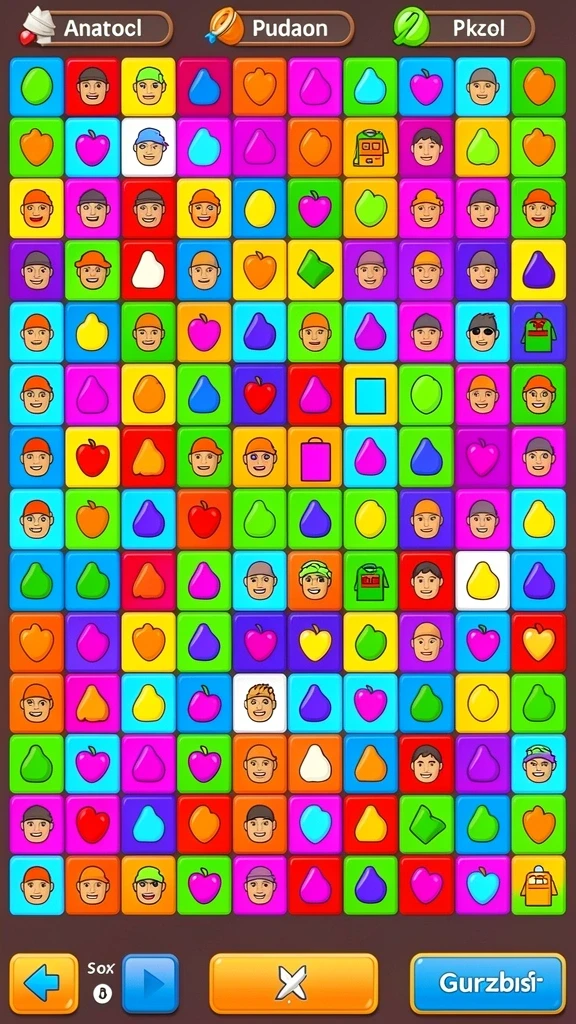Select the magenta shopping bag tile
This screenshot has width=576, height=1024.
pos(315,457)
